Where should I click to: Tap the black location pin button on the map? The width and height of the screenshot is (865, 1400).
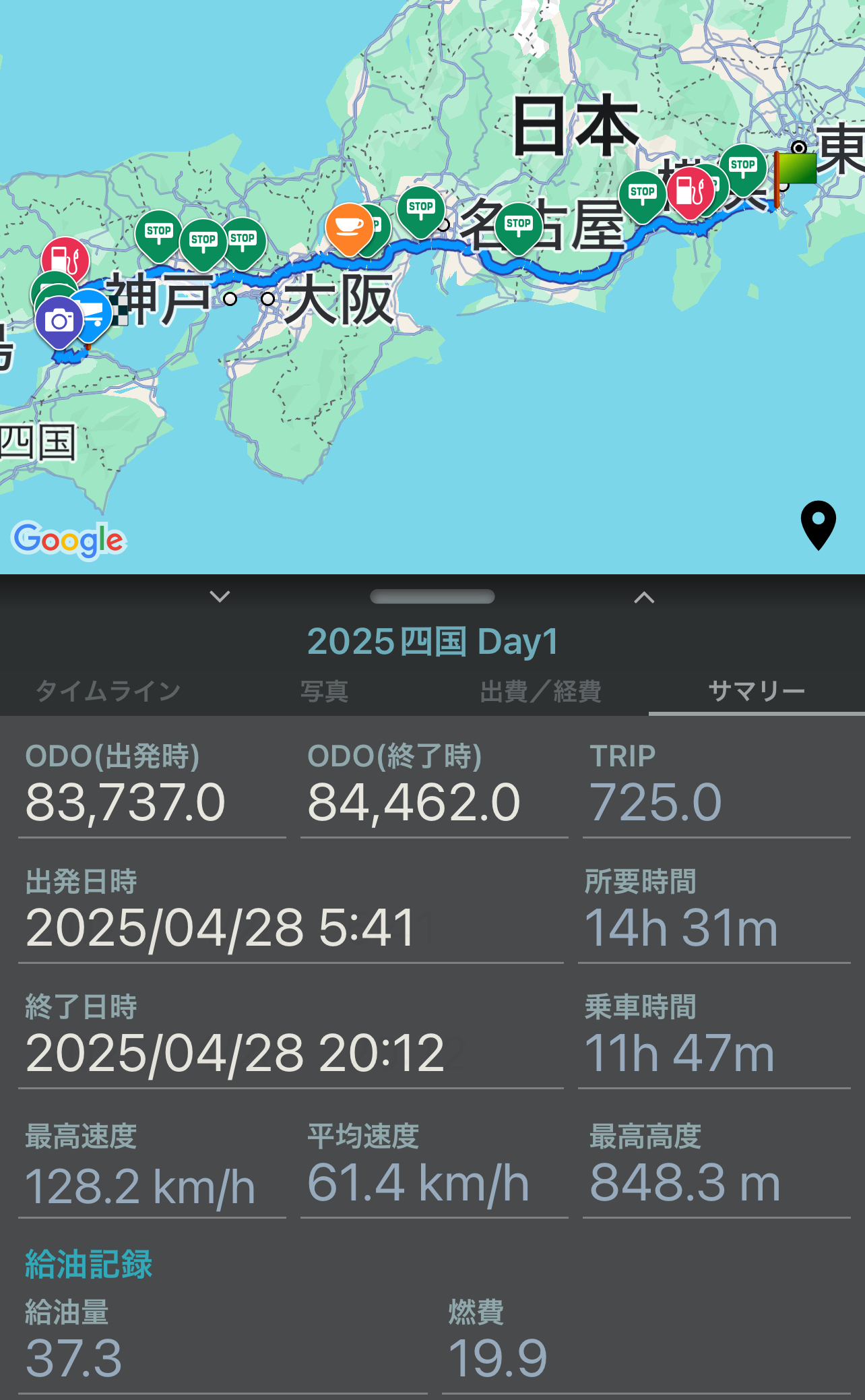coord(818,525)
